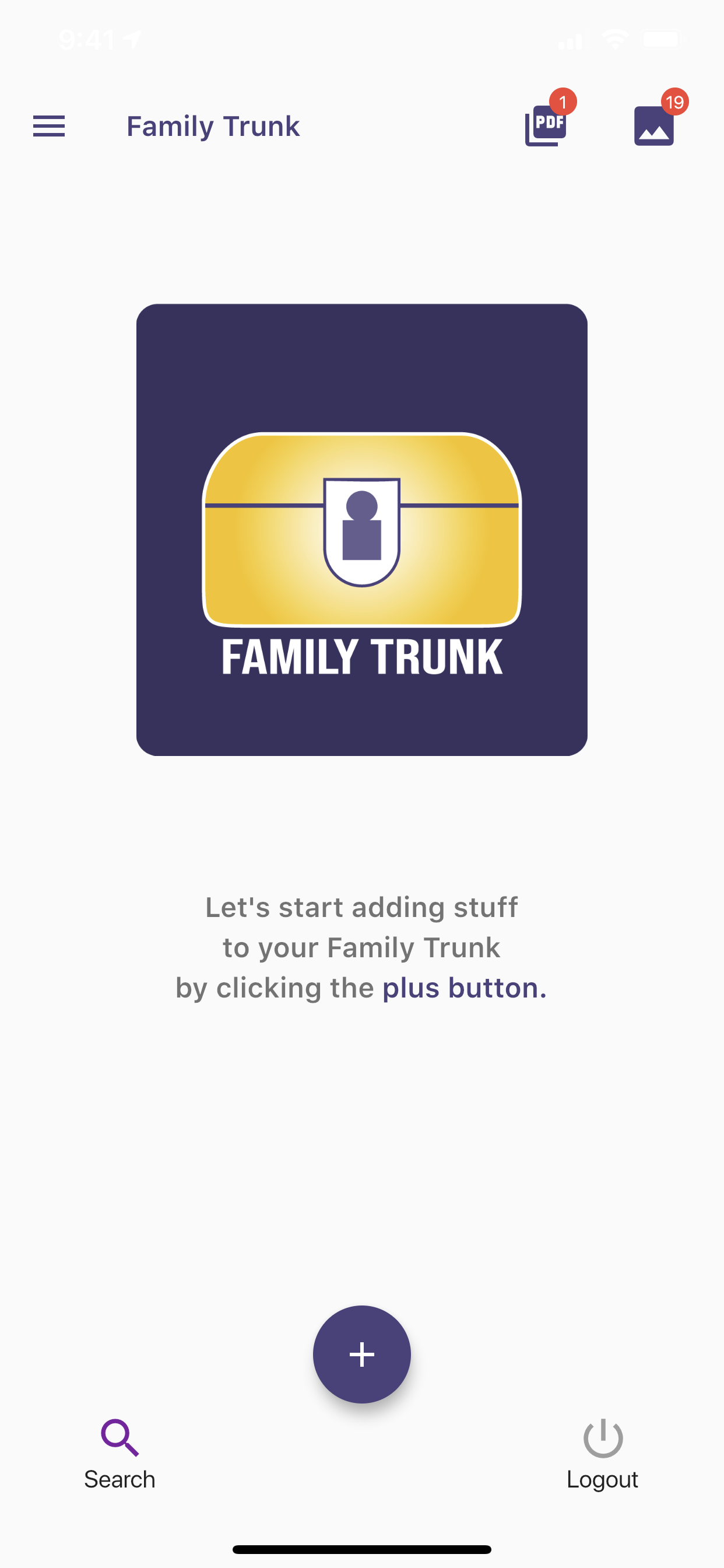Open the PDF documents icon
The image size is (724, 1568).
click(x=546, y=125)
